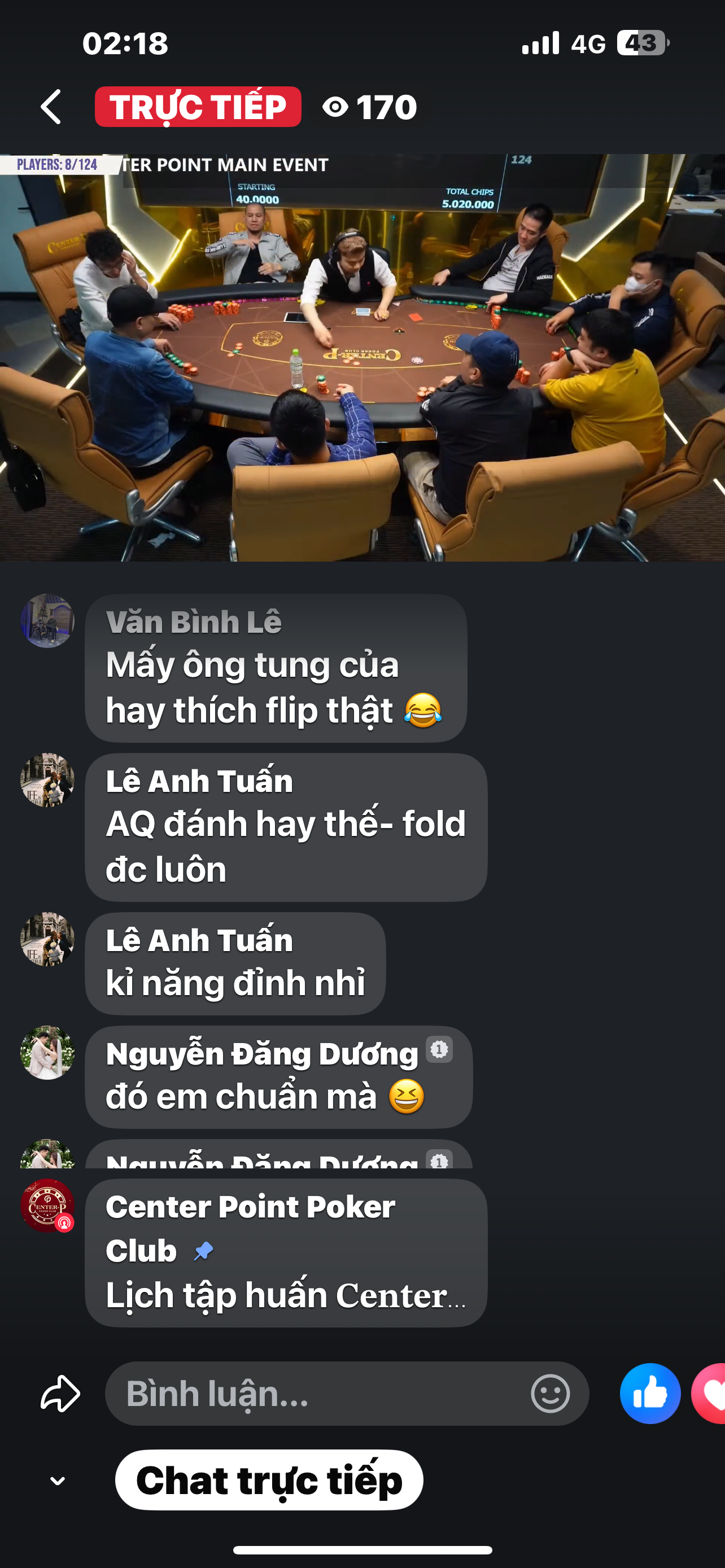725x1568 pixels.
Task: Open Nguyễn Đăng Dương's name in 'đó em chuẩn mà' comment
Action: (x=262, y=1054)
